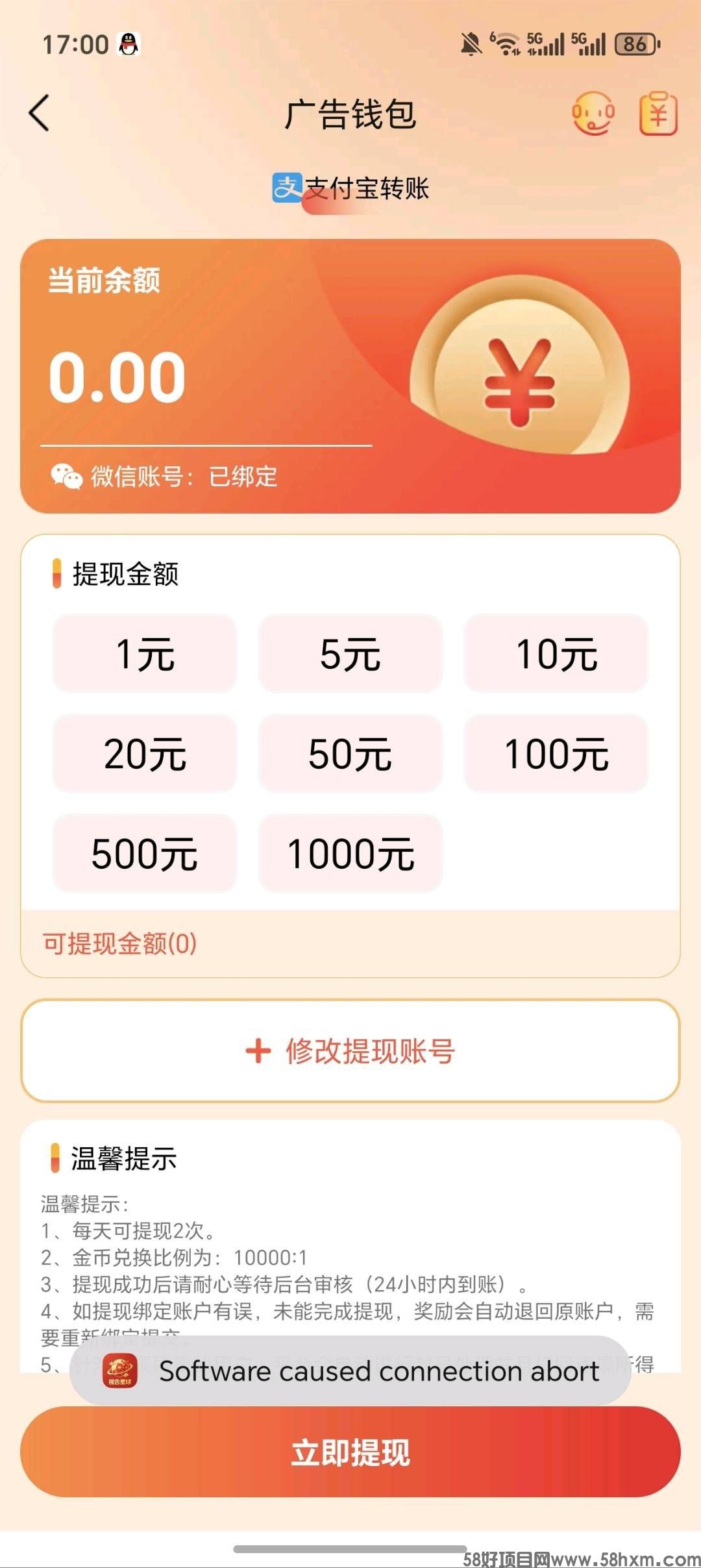Open the customer service headset icon
This screenshot has height=1568, width=701.
[595, 116]
